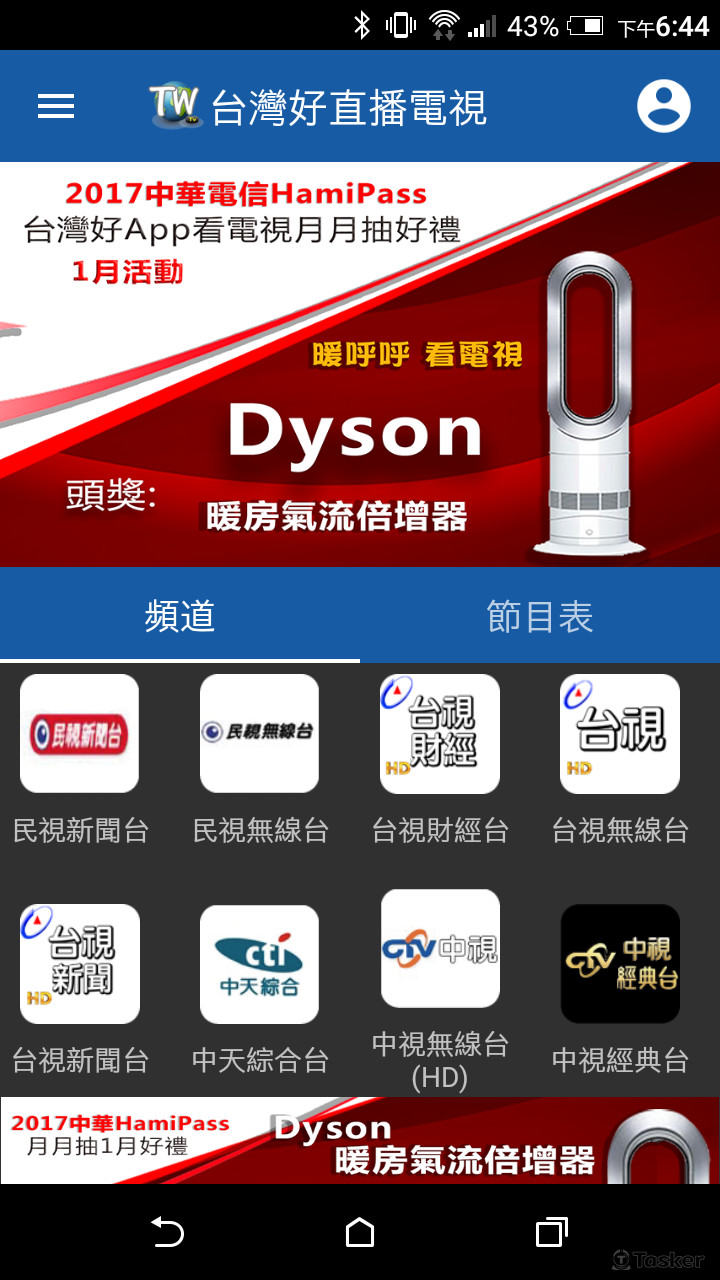
Task: Open the 中視經典台 channel
Action: (620, 963)
